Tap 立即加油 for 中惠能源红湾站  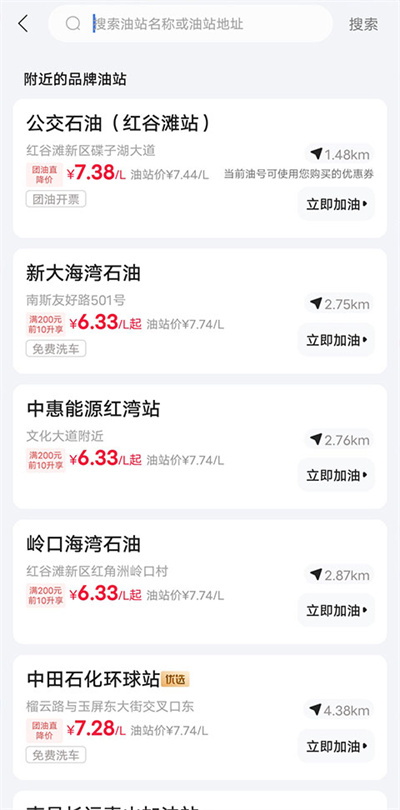336,475
